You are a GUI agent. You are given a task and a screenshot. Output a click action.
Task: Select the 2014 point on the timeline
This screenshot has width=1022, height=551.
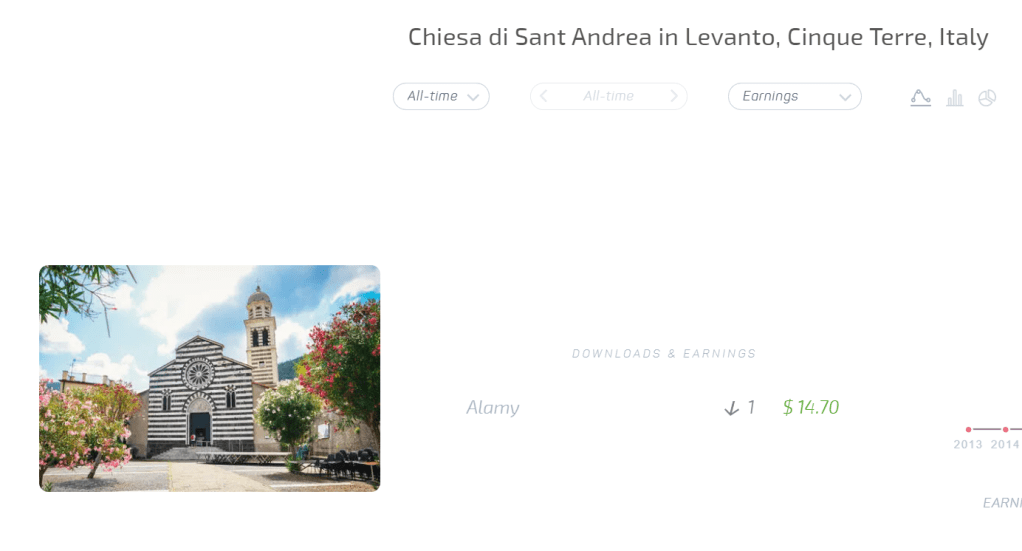point(1005,430)
